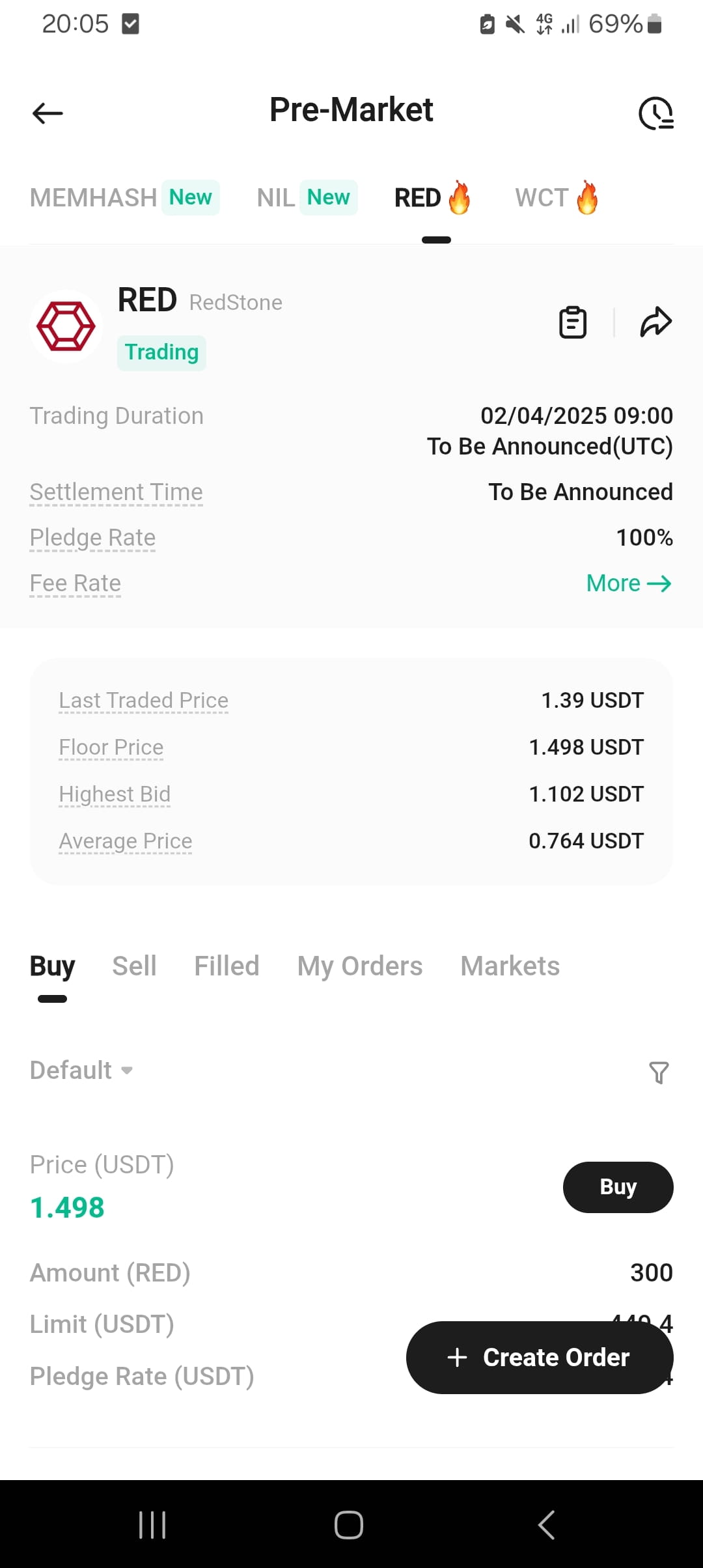Go to the system home screen

tap(349, 1524)
